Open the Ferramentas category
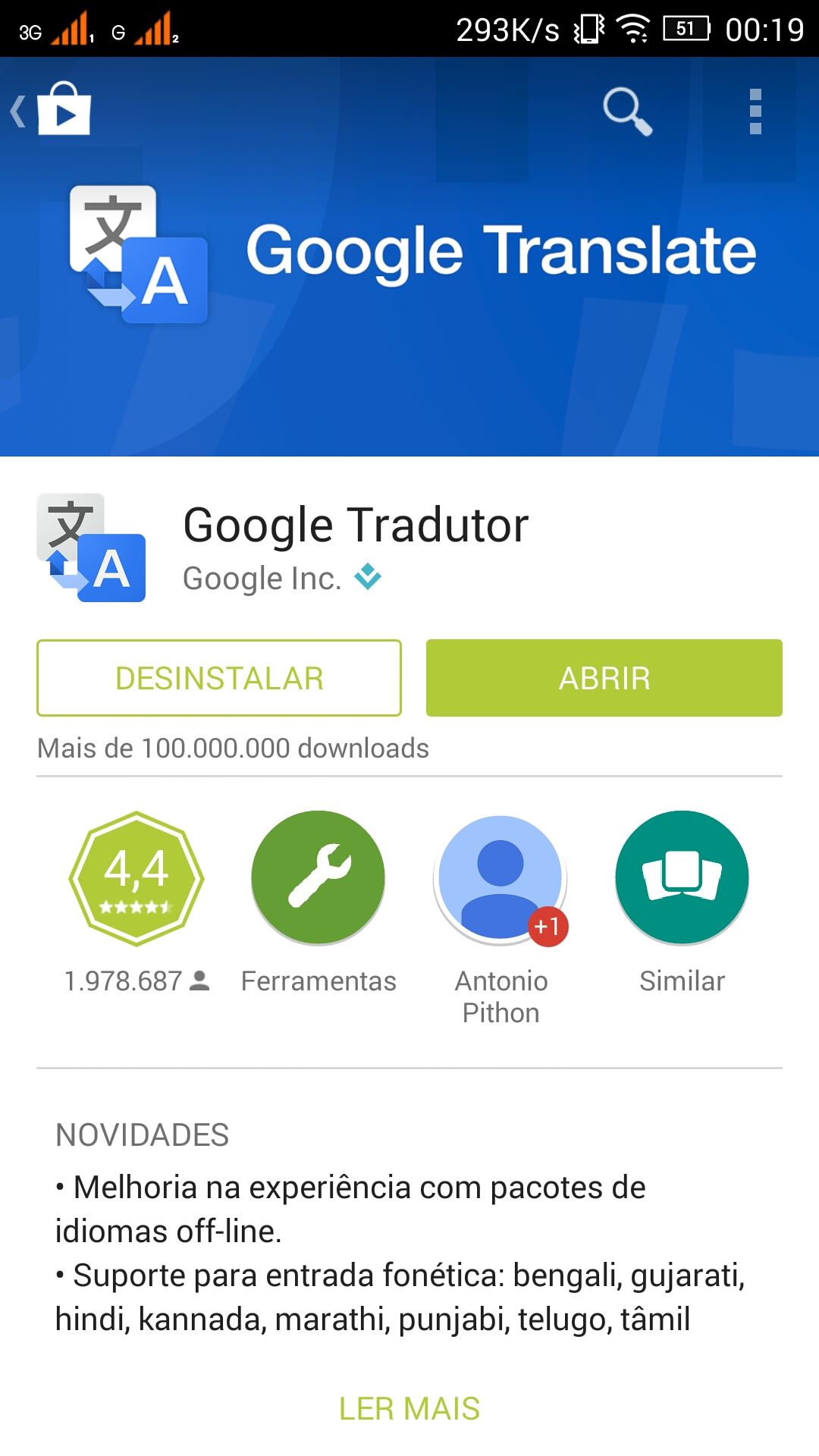Image resolution: width=819 pixels, height=1456 pixels. point(318,878)
